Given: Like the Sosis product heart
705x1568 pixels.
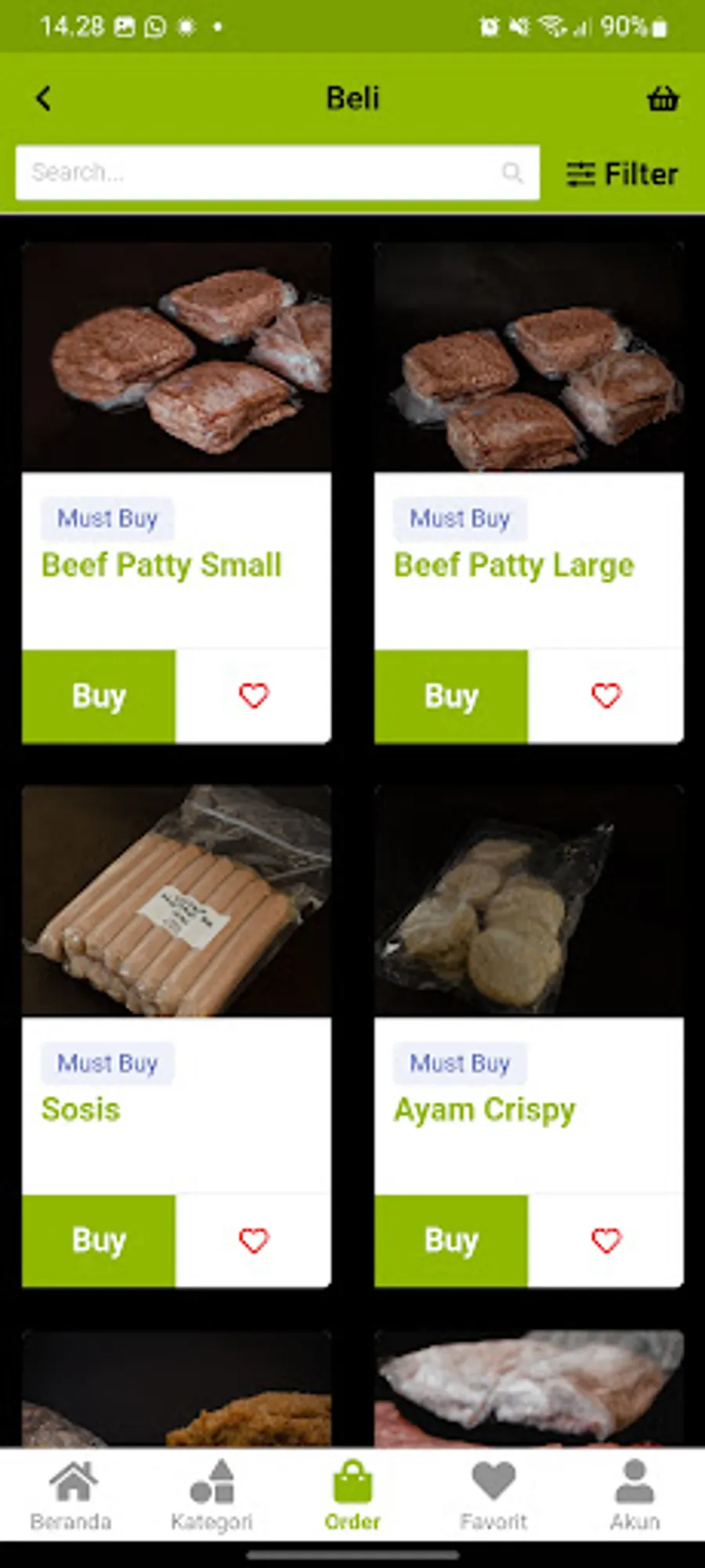Looking at the screenshot, I should pyautogui.click(x=254, y=1241).
